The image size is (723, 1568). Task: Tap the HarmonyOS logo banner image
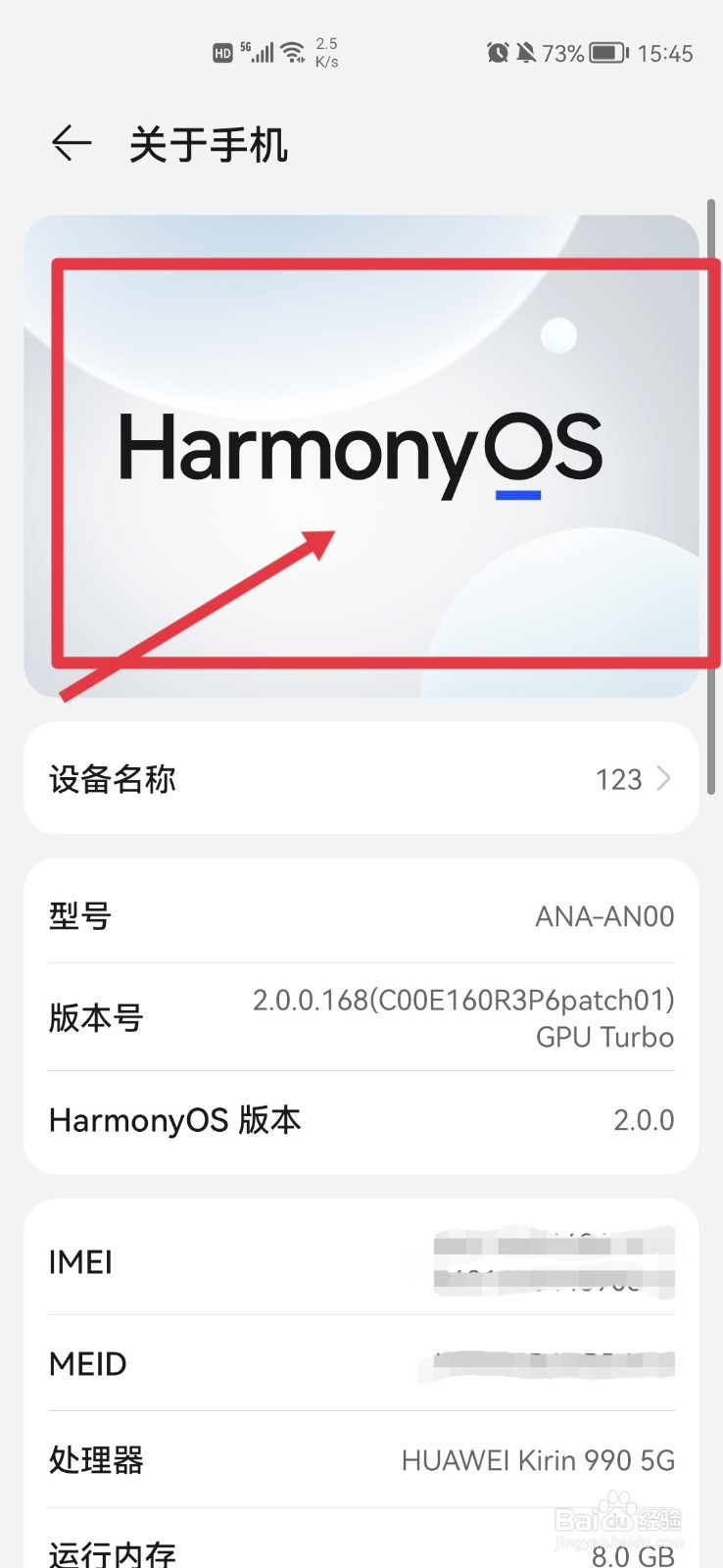coord(361,453)
